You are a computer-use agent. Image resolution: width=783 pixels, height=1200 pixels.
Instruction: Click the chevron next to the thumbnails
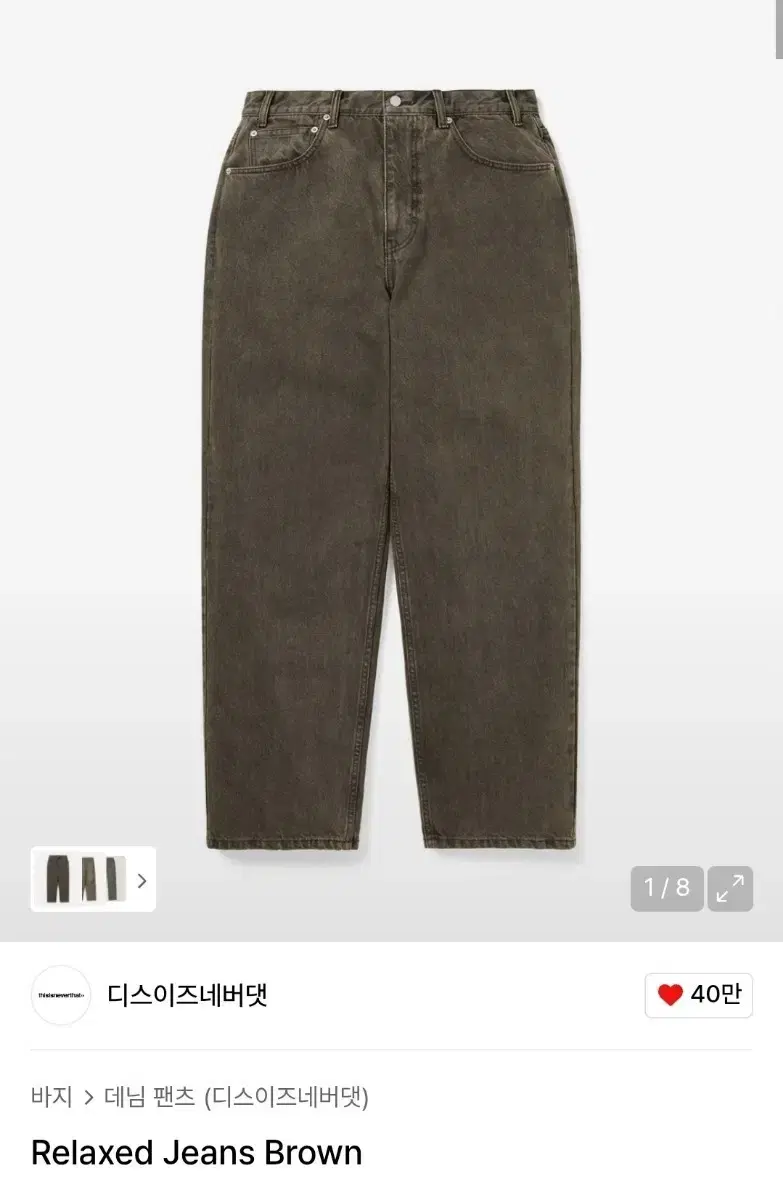[x=142, y=881]
